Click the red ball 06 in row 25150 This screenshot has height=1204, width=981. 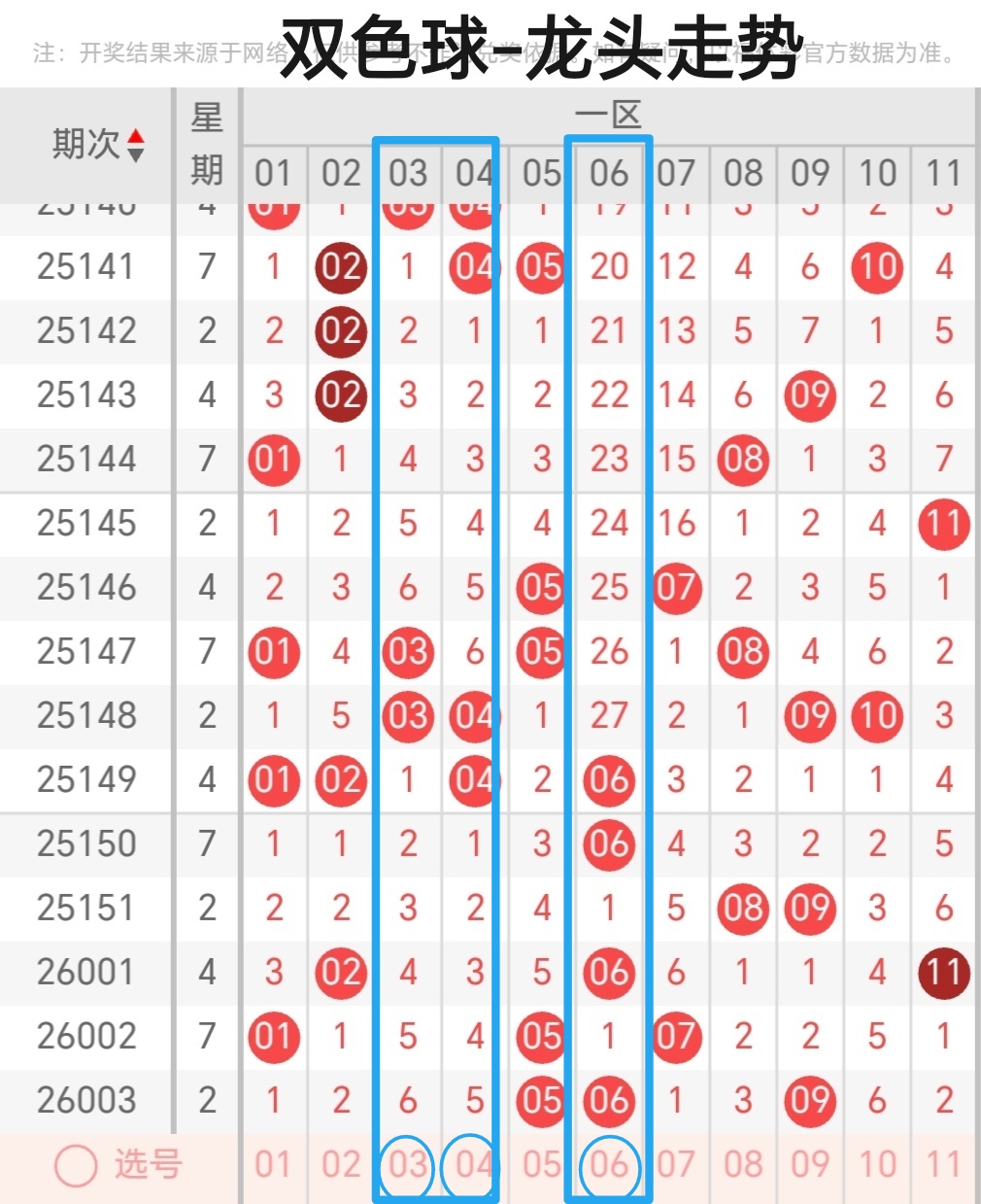pos(609,844)
